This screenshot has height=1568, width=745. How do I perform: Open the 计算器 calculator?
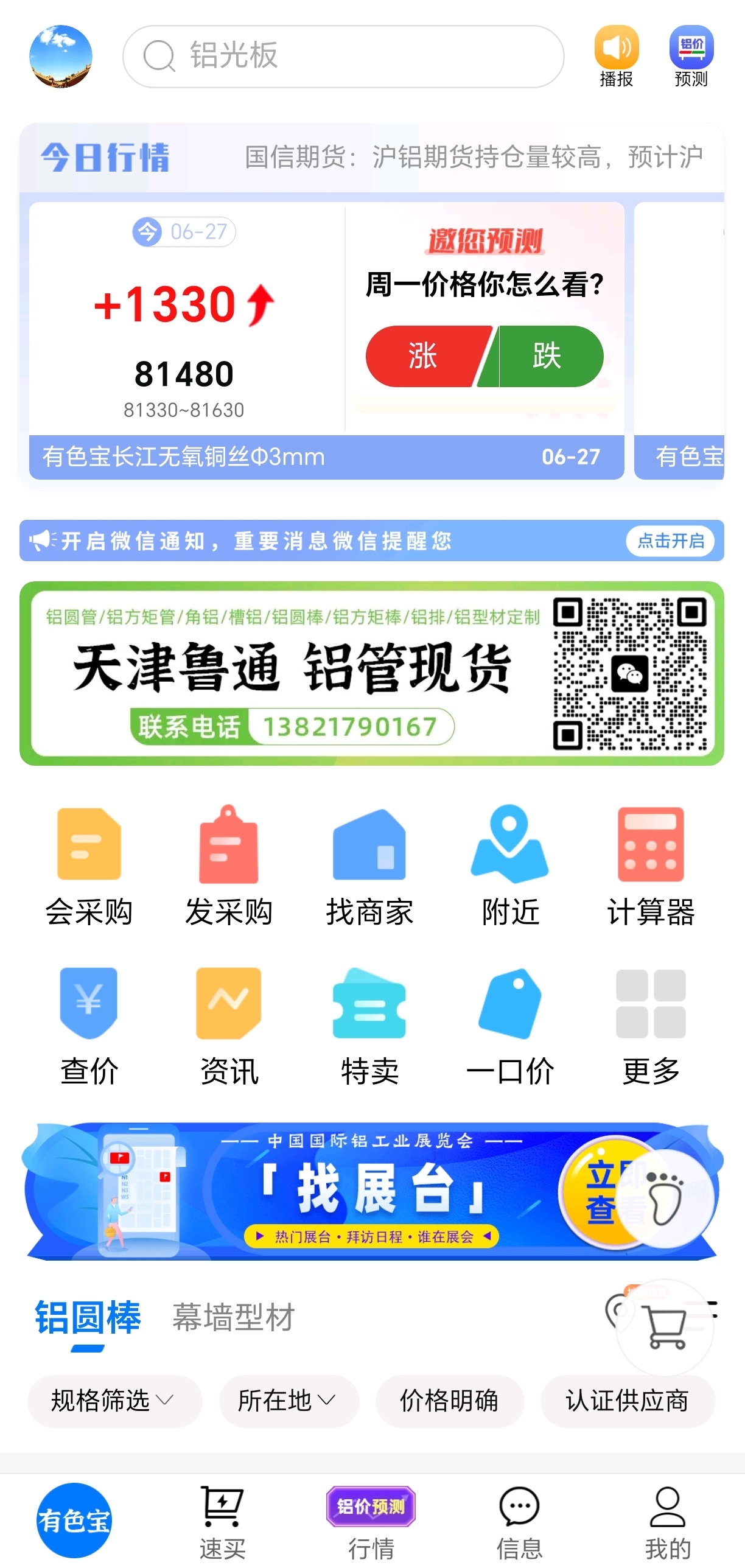[x=651, y=867]
